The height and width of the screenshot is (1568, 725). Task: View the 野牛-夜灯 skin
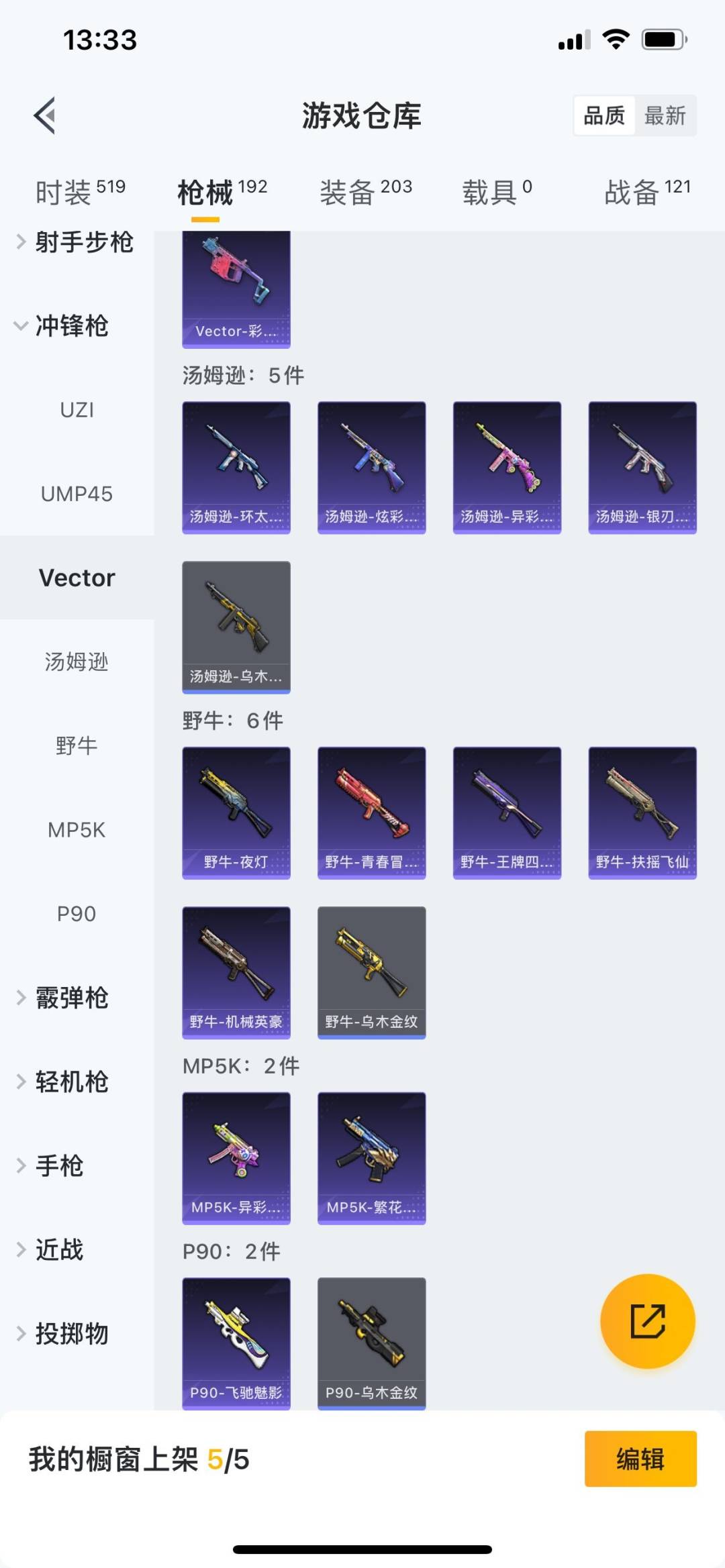pos(236,813)
